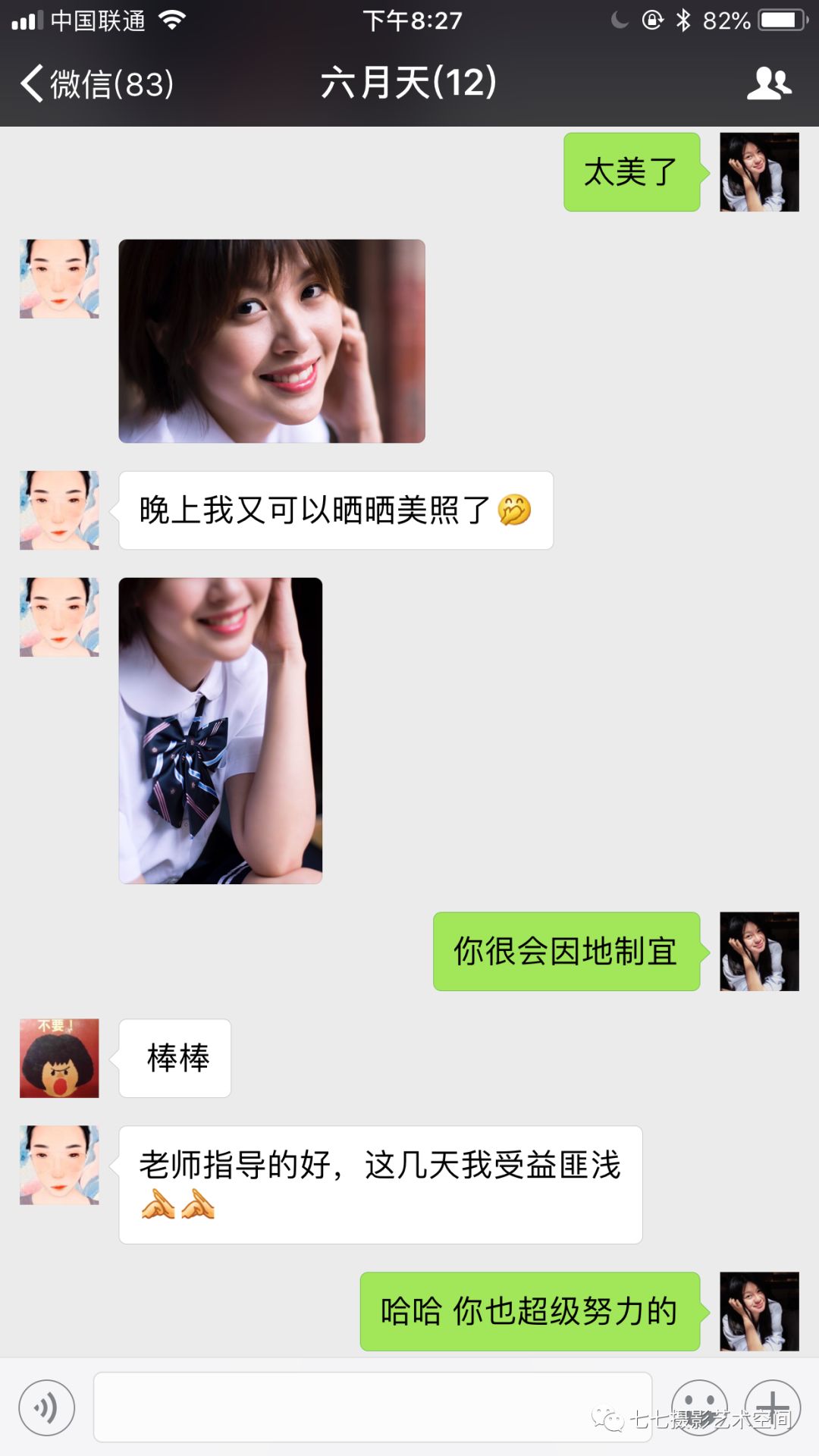Image resolution: width=819 pixels, height=1456 pixels.
Task: Open the group members info icon
Action: (768, 83)
